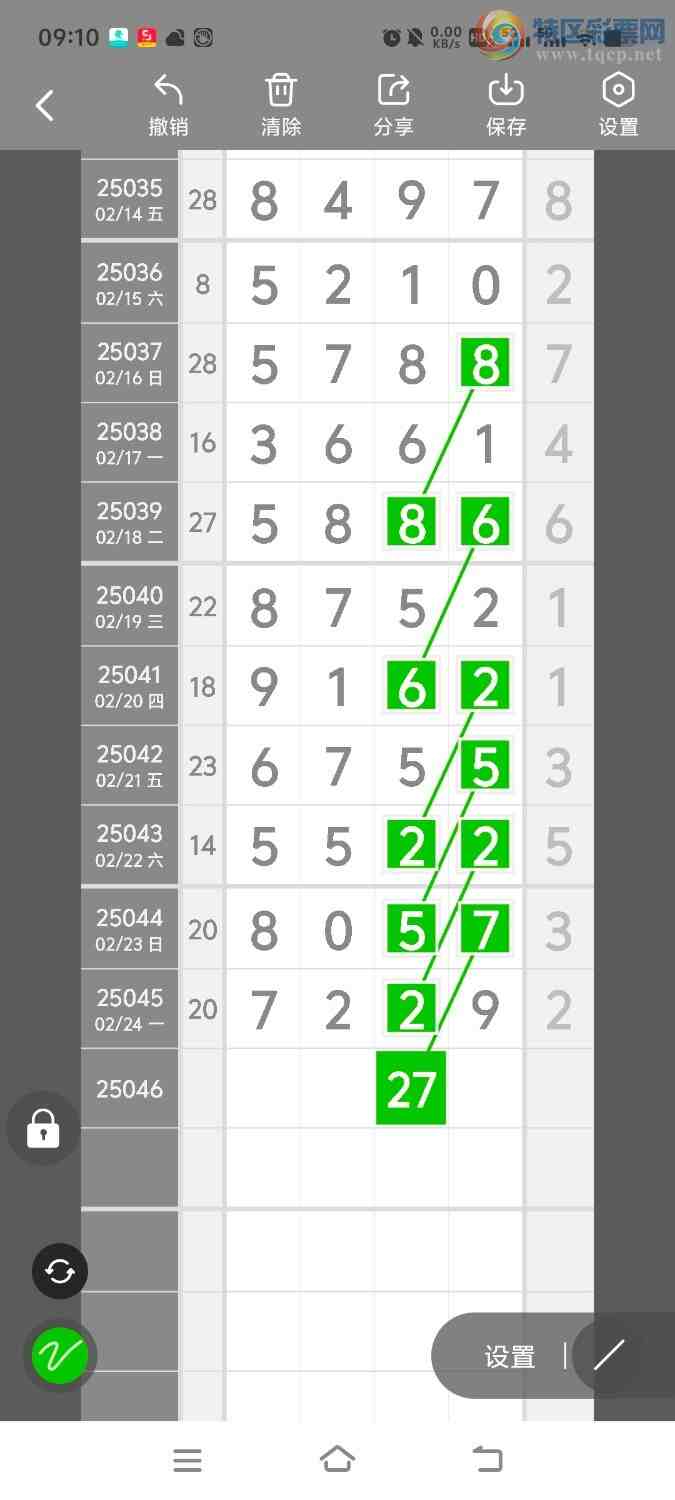Viewport: 675px width, 1500px height.
Task: Open 设置 in the top toolbar
Action: [x=618, y=105]
